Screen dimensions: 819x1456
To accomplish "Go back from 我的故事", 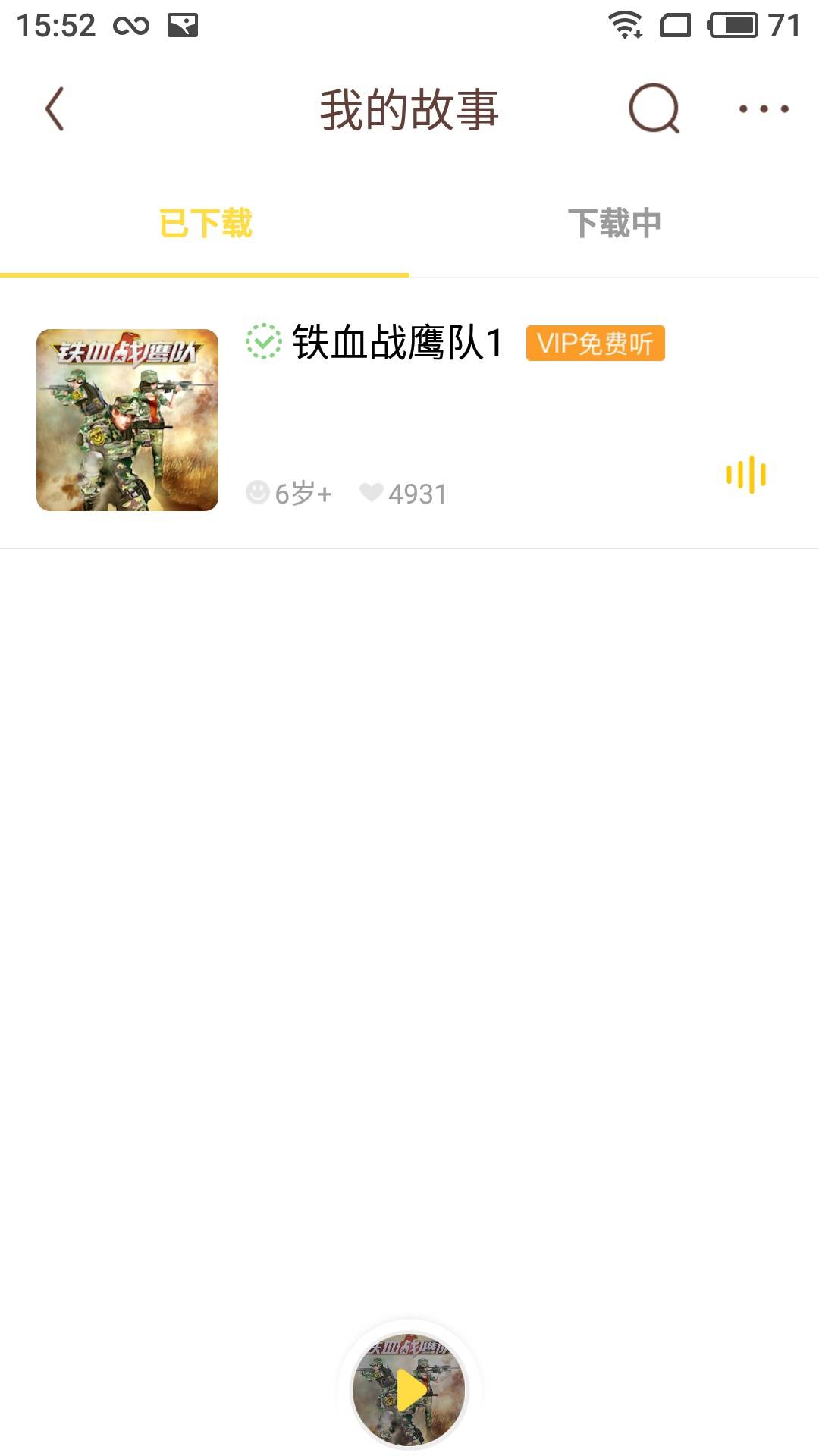I will [x=55, y=109].
